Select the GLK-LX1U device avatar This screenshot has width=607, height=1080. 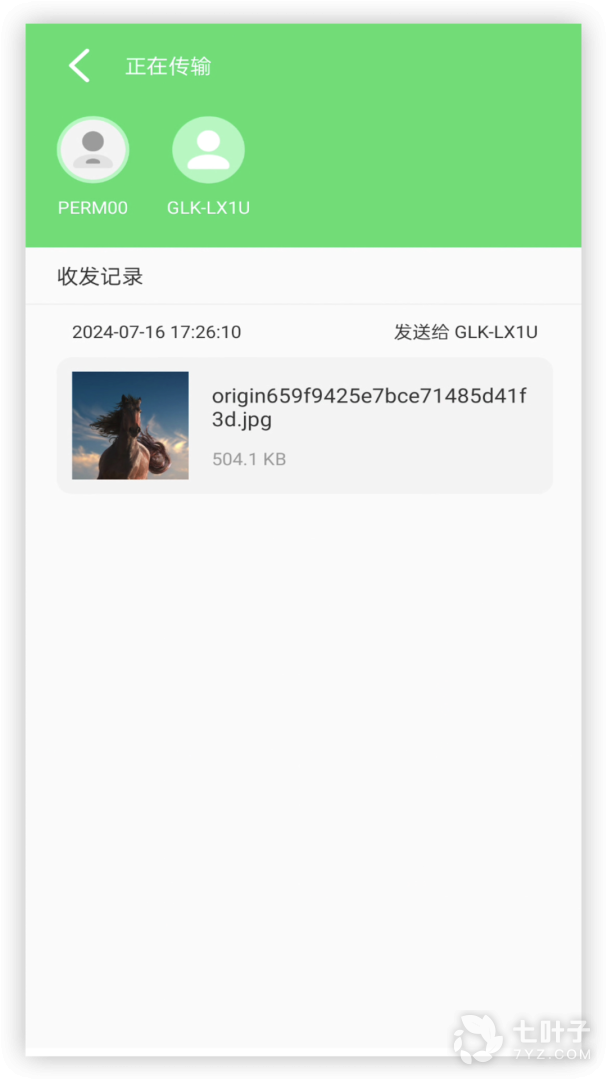coord(208,150)
